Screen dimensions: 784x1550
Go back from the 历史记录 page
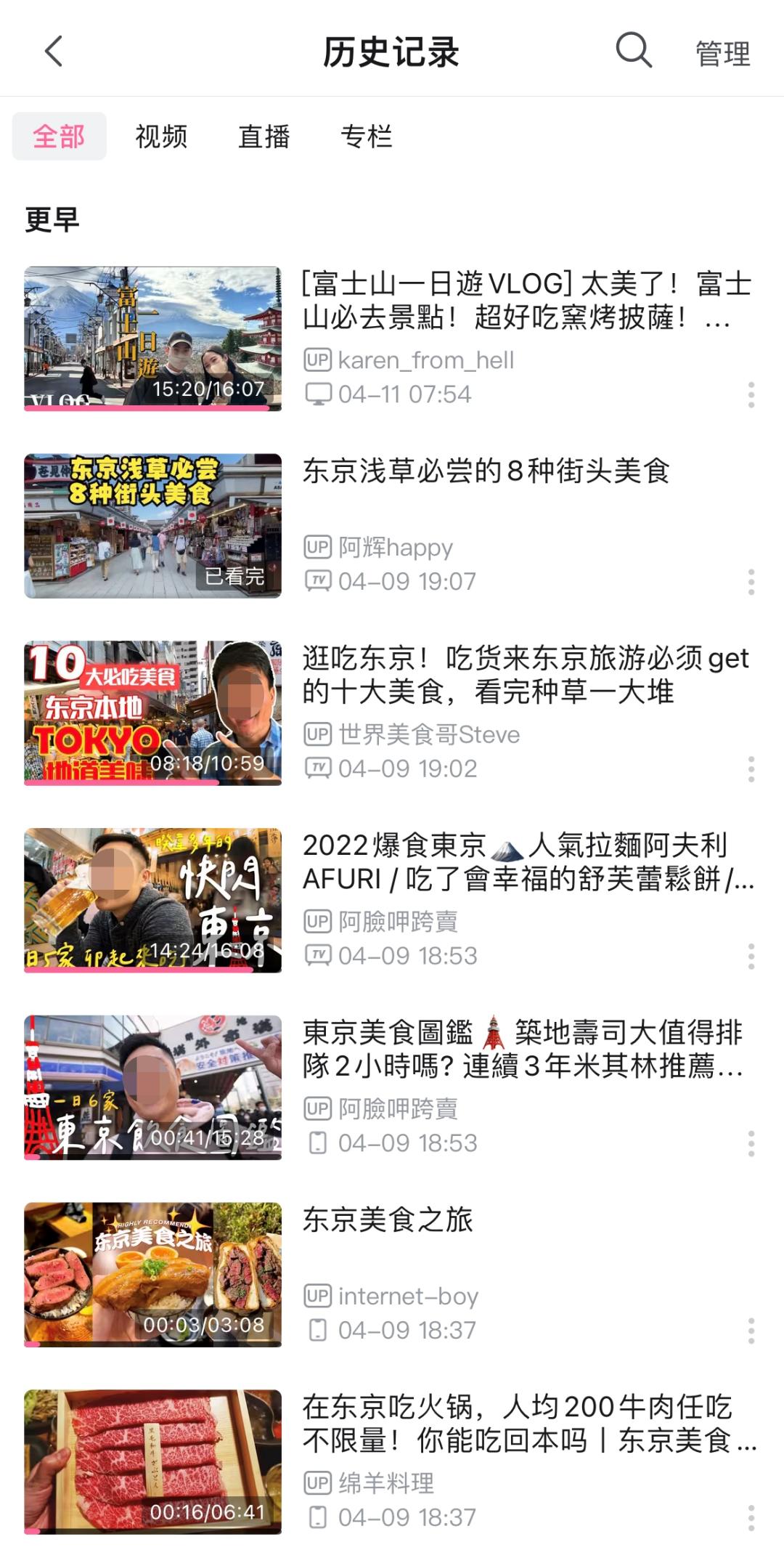(54, 52)
